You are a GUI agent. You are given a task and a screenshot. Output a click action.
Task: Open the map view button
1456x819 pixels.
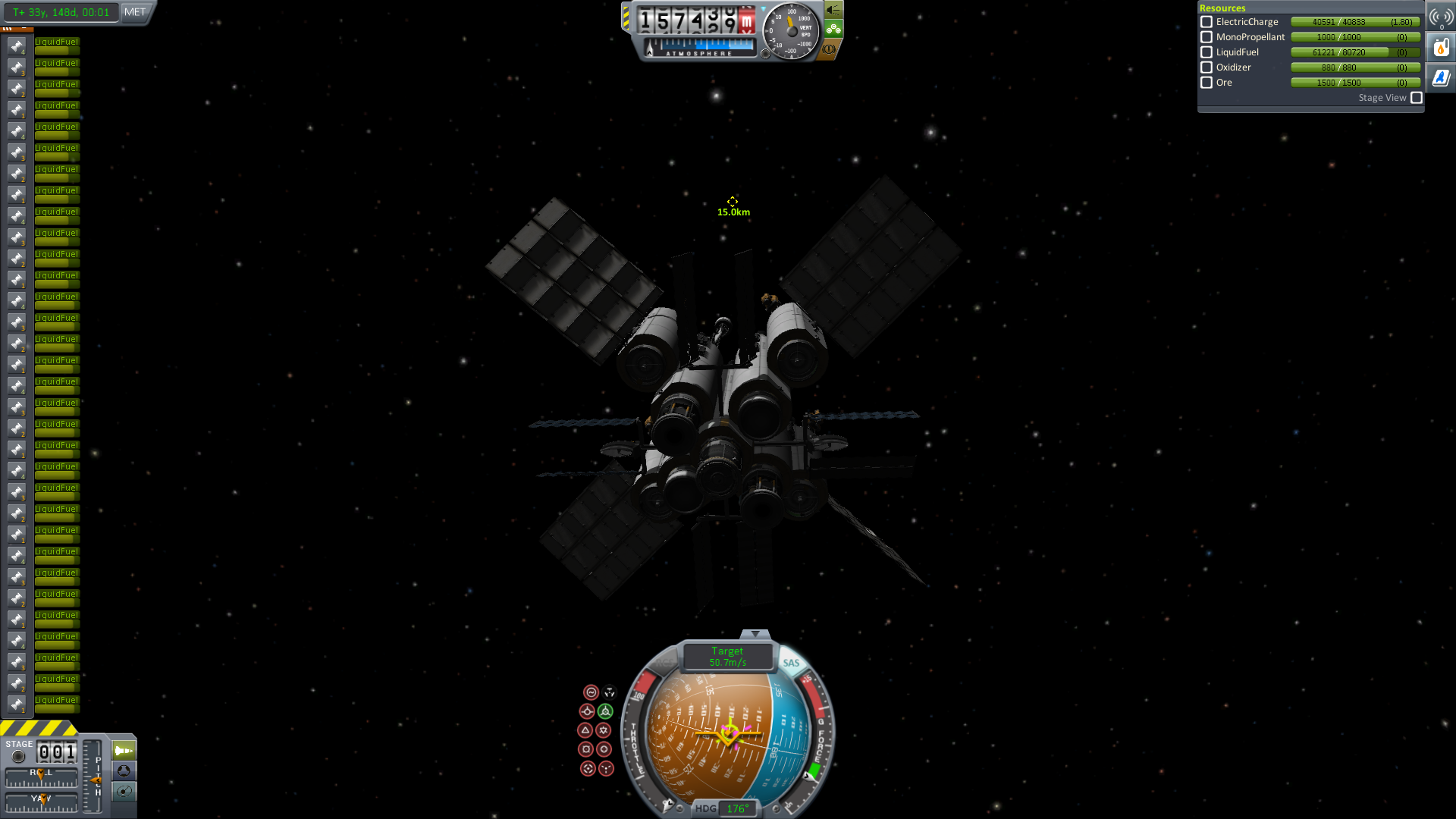(124, 792)
